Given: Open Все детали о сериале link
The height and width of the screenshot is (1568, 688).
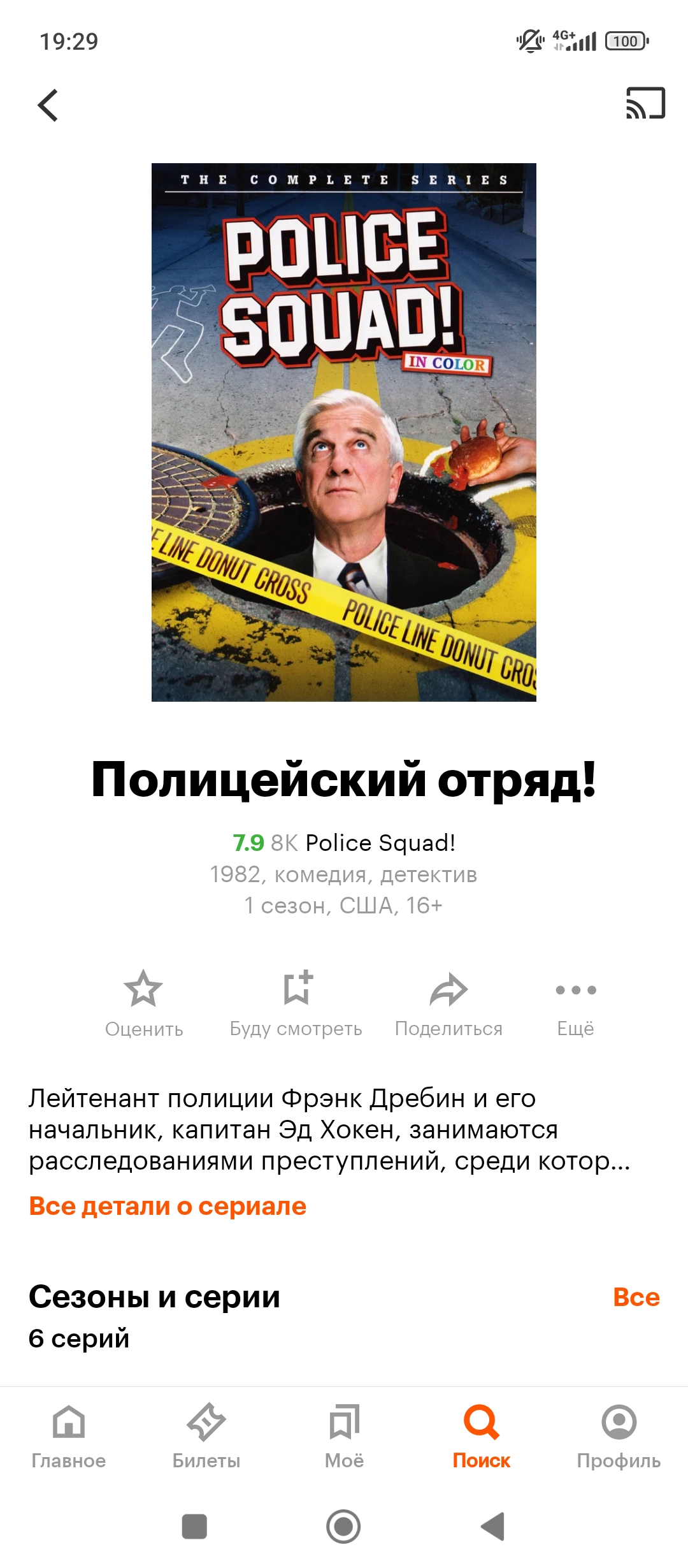Looking at the screenshot, I should pyautogui.click(x=168, y=1207).
